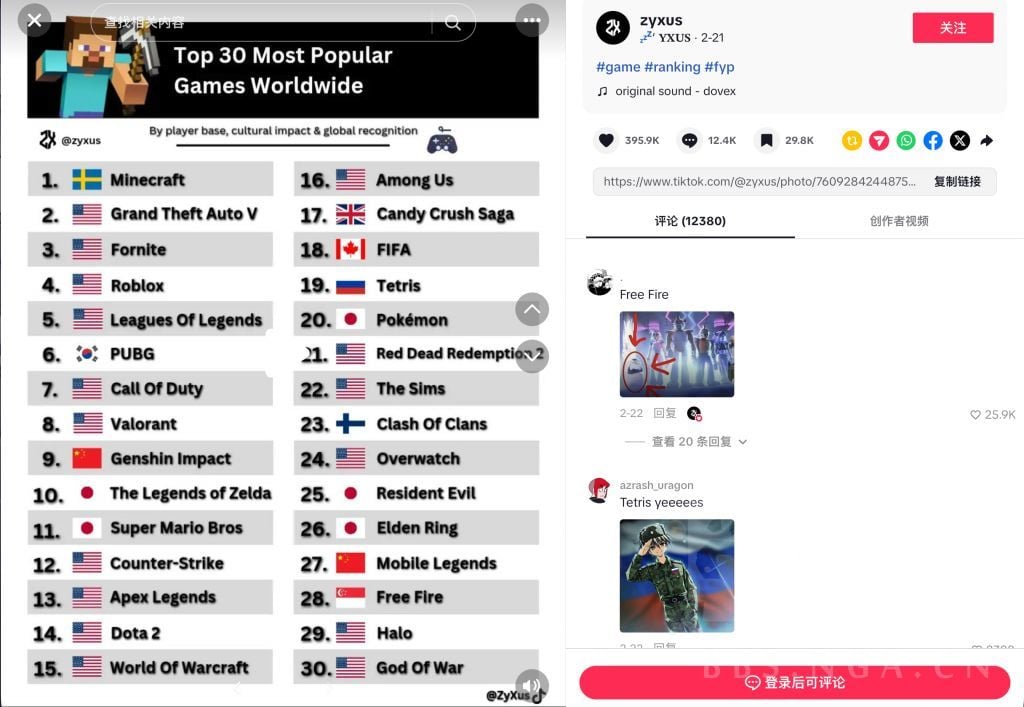Bookmark this post
Image resolution: width=1024 pixels, height=707 pixels.
(766, 141)
